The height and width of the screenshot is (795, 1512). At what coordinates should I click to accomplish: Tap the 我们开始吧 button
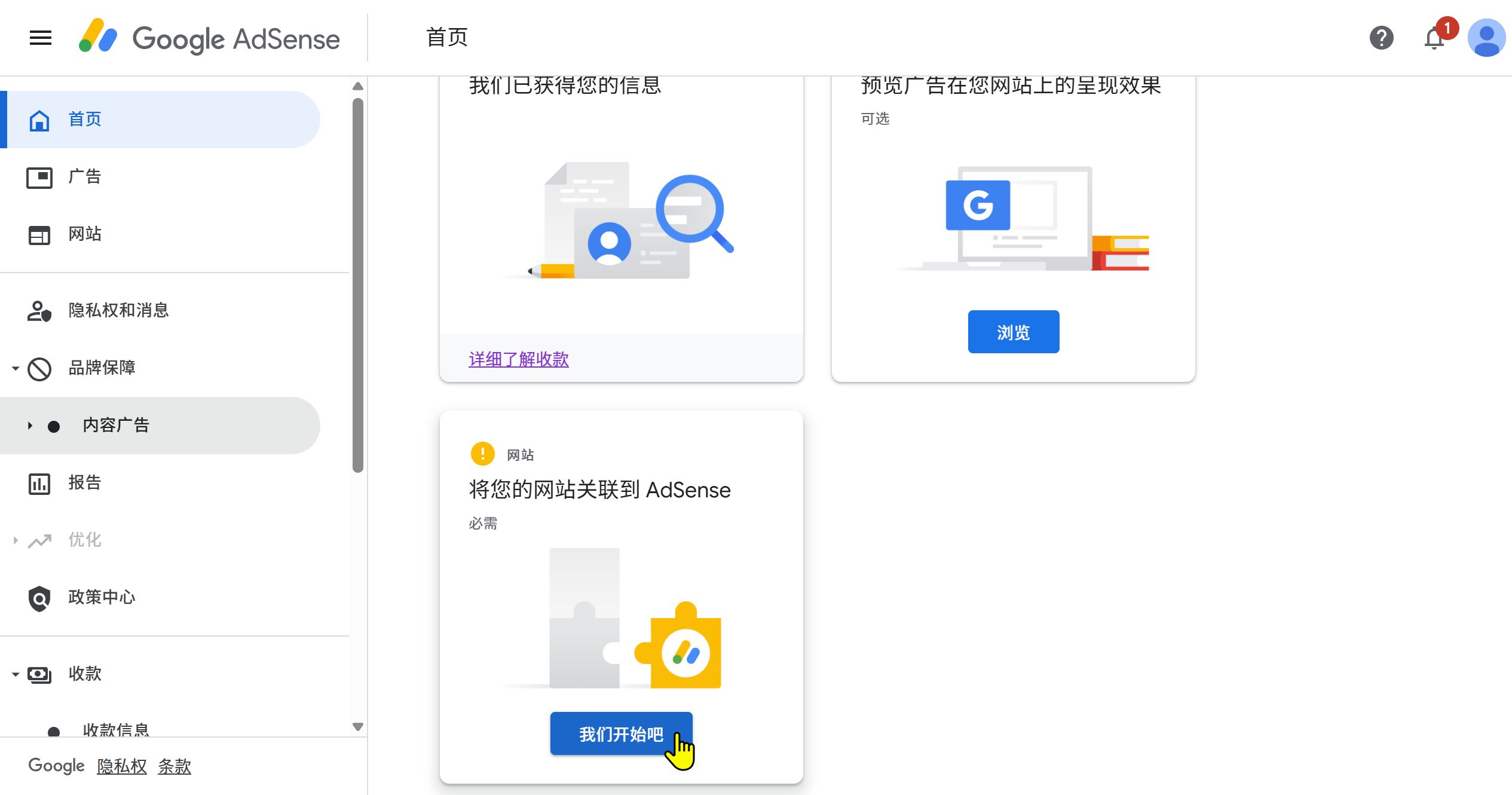coord(620,734)
